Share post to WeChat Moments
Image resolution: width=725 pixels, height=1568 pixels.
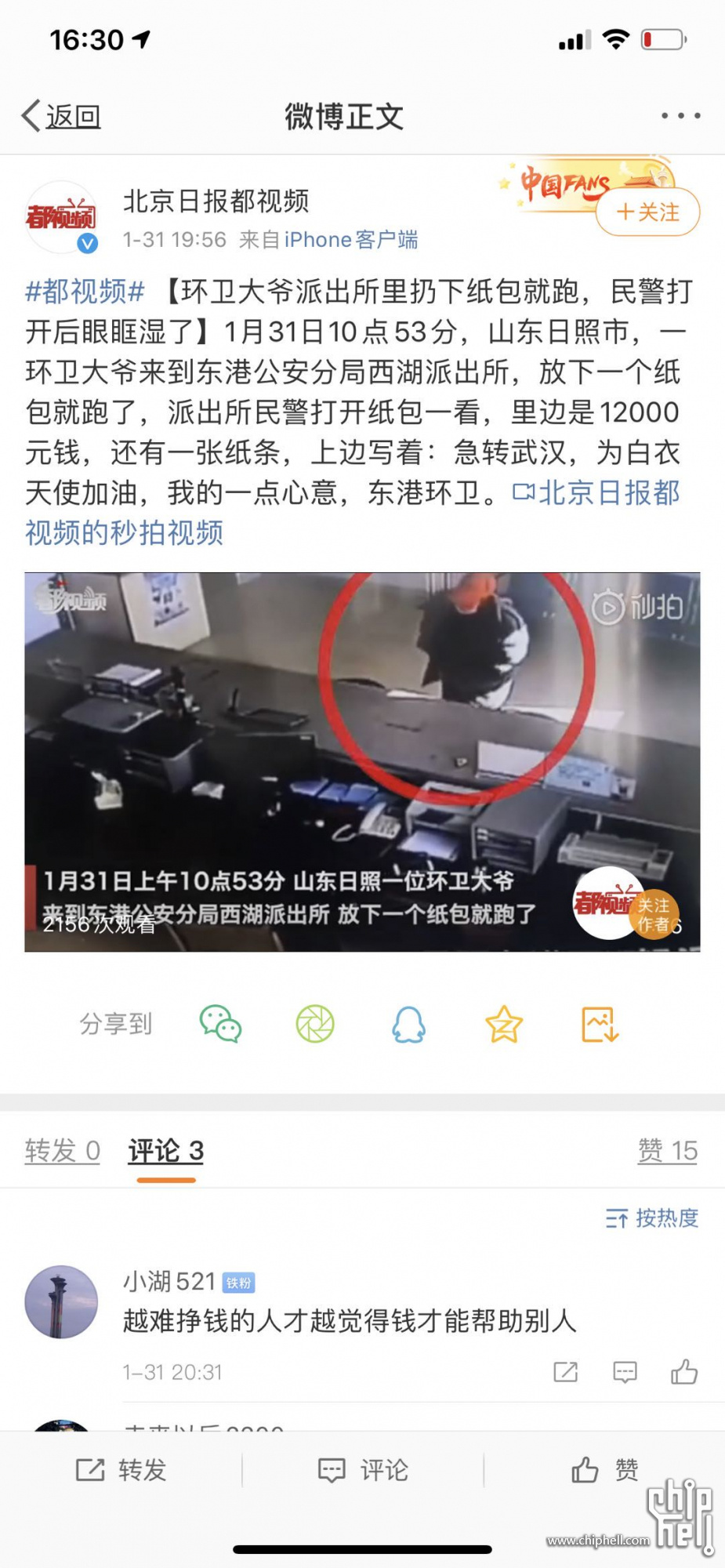point(315,1024)
